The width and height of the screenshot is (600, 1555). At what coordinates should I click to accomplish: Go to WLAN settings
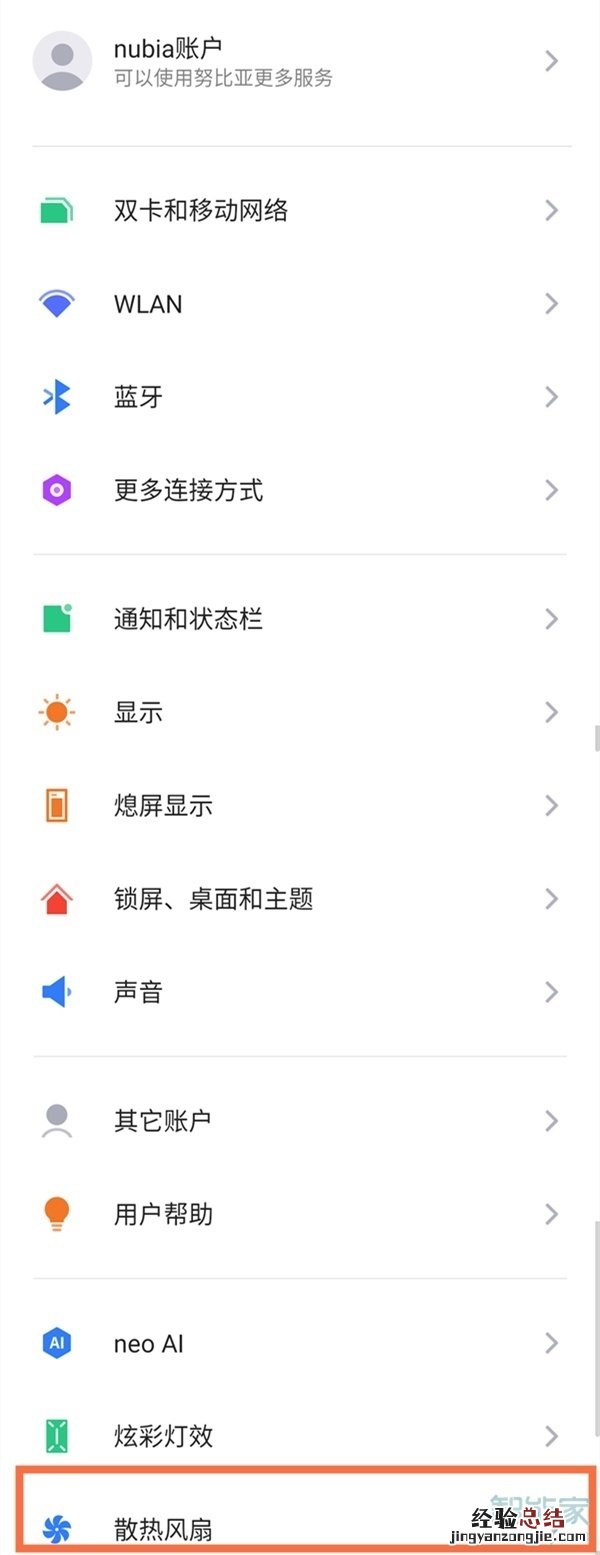tap(148, 304)
